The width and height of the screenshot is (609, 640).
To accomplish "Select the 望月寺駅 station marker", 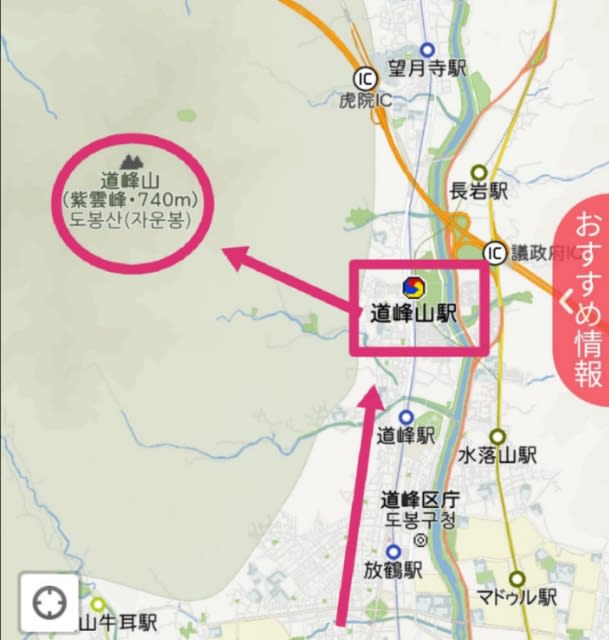I will point(427,49).
